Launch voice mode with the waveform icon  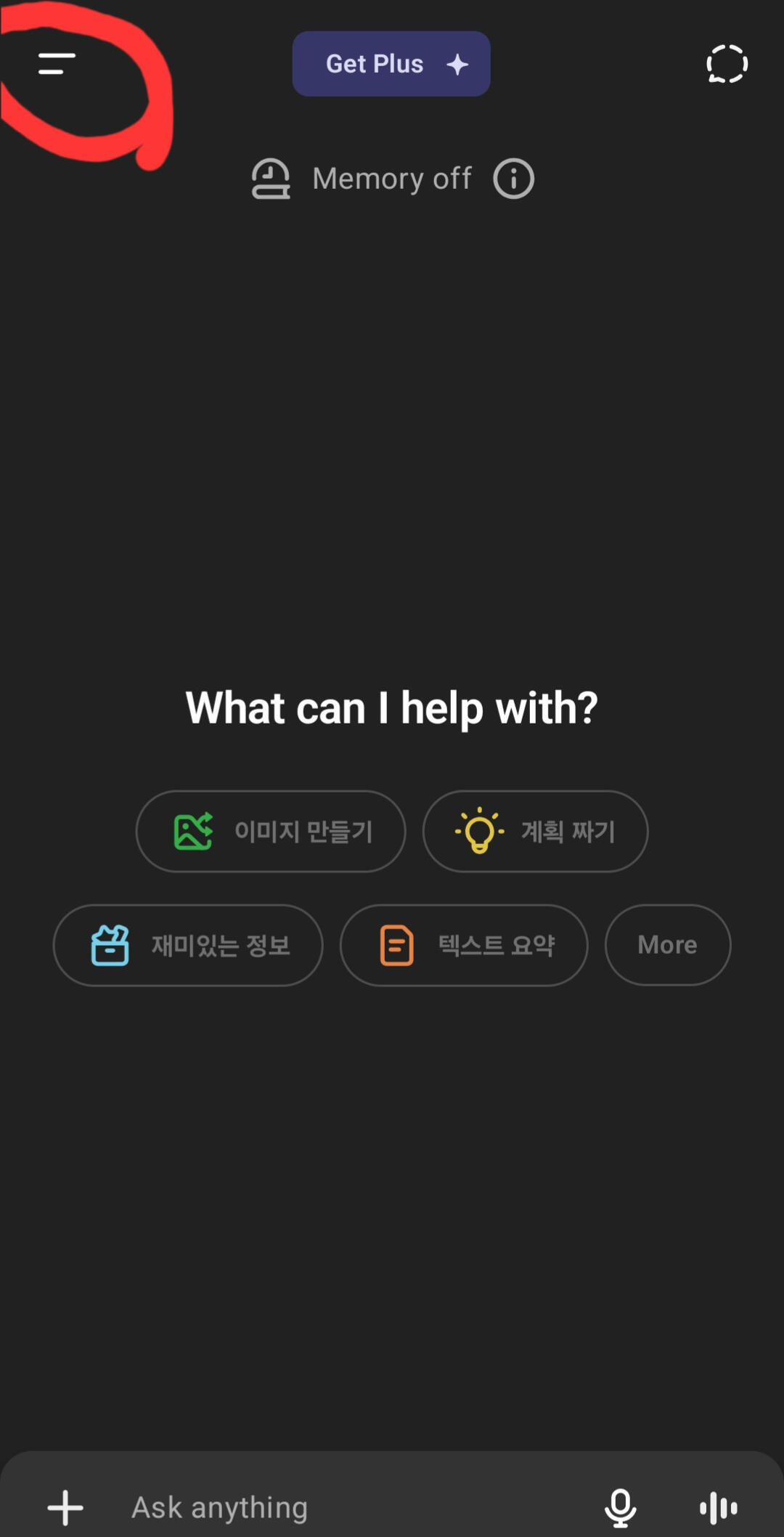(718, 1508)
